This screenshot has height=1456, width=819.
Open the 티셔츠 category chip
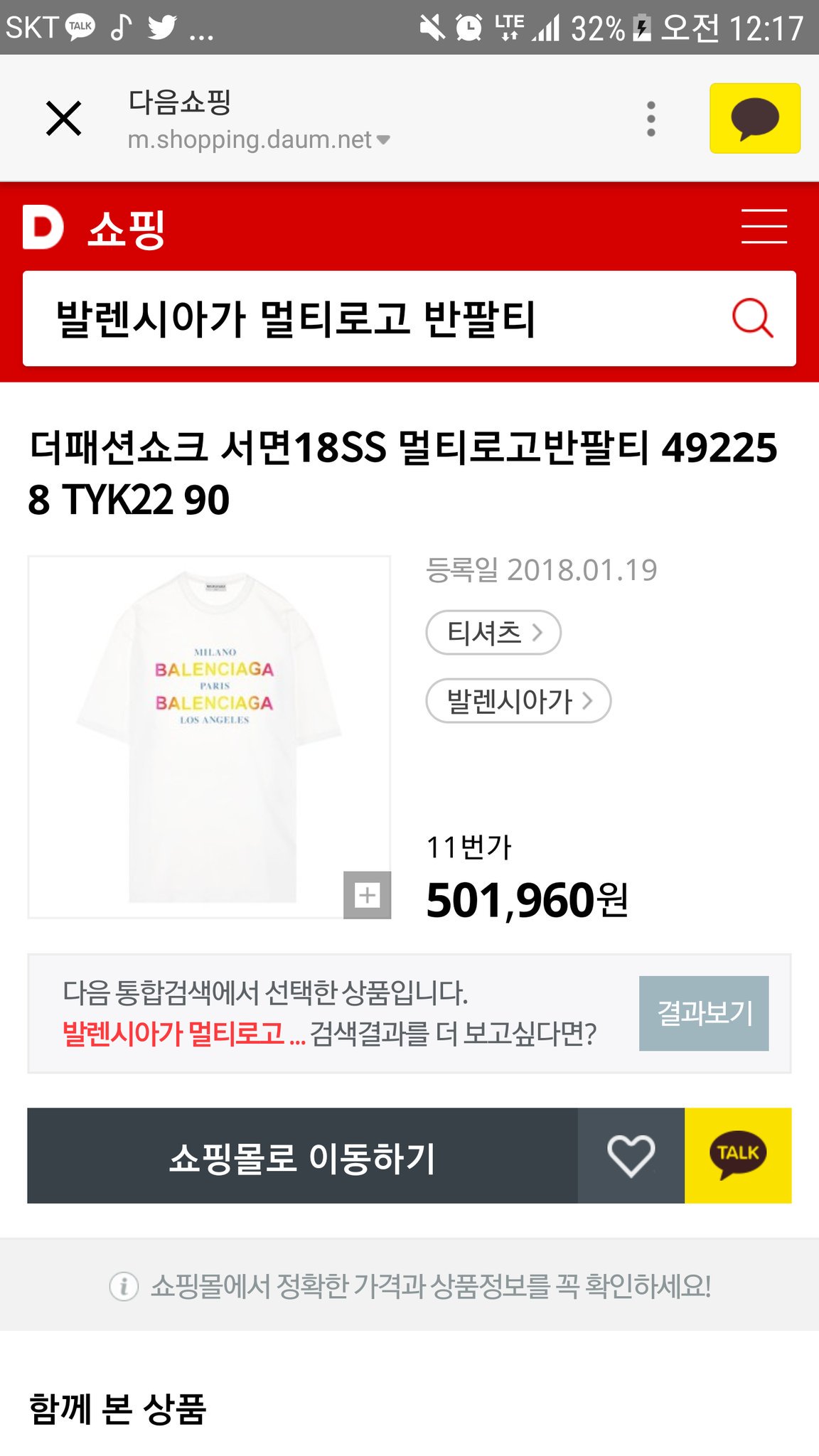pyautogui.click(x=493, y=632)
